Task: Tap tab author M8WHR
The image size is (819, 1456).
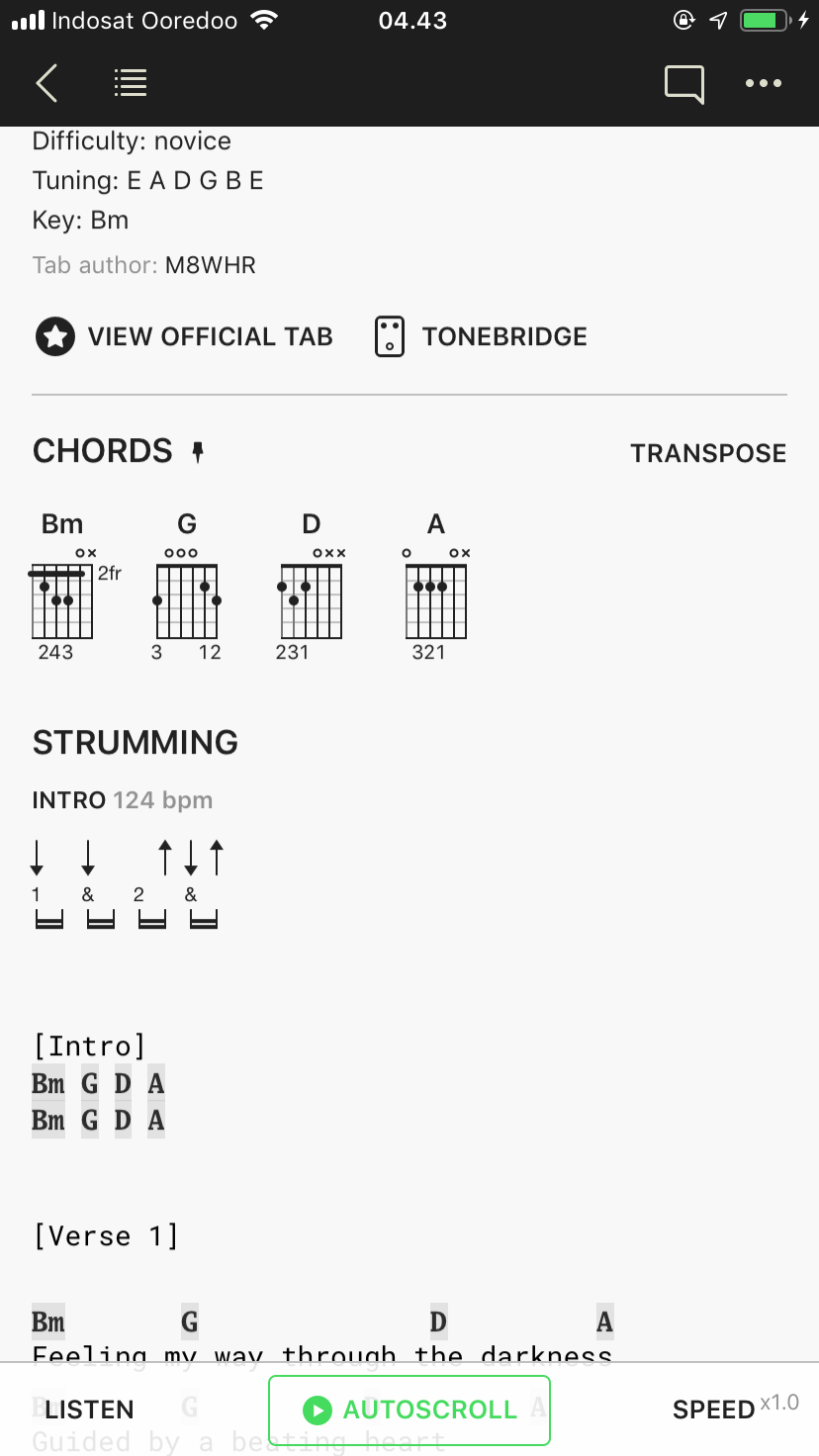Action: point(210,265)
